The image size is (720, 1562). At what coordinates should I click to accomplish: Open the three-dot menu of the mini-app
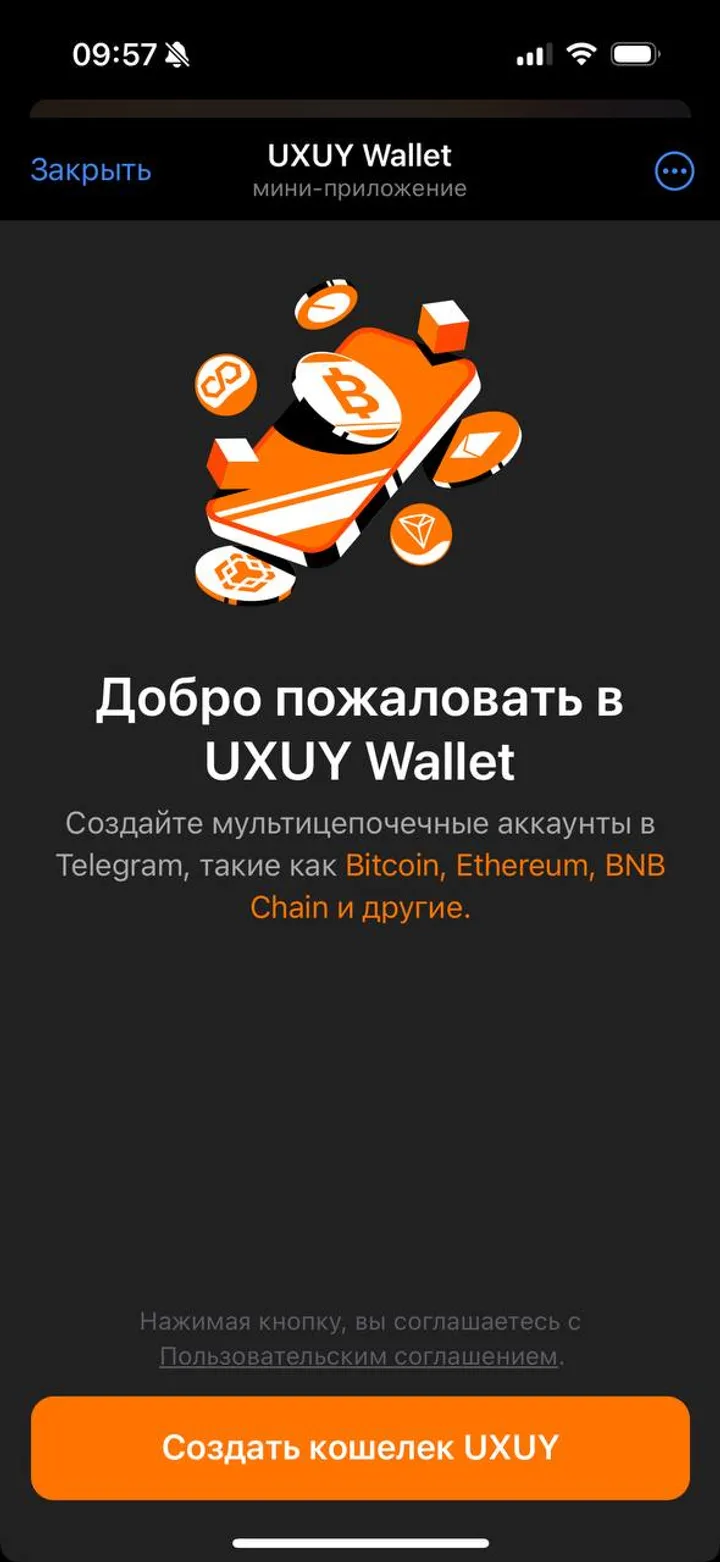(x=674, y=170)
